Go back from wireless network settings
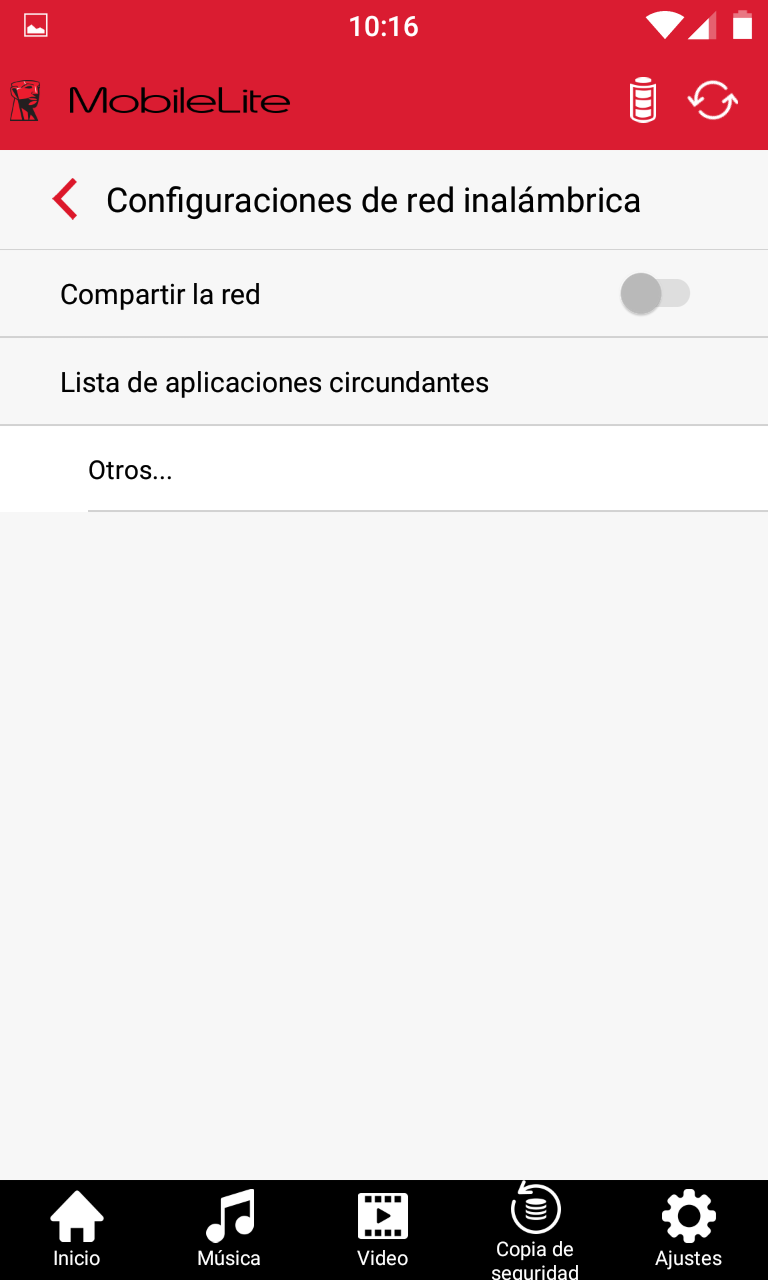Image resolution: width=768 pixels, height=1280 pixels. (66, 200)
